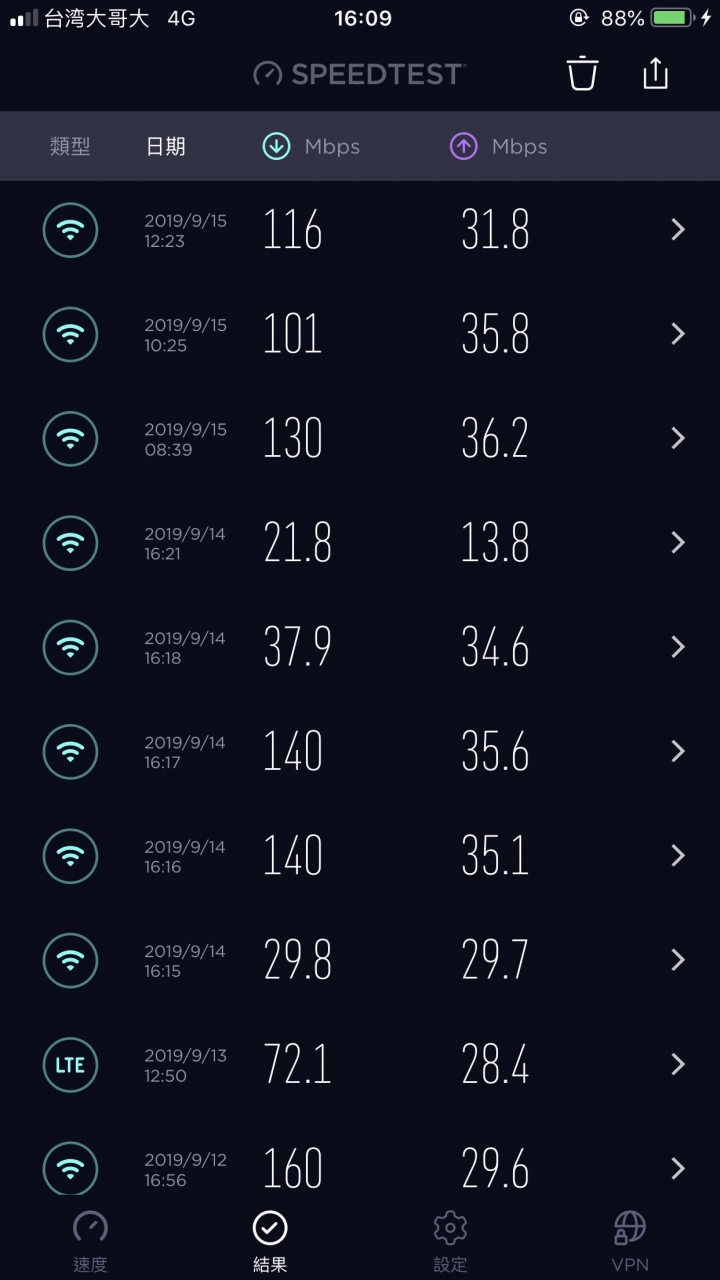Open the 2019/9/14 16:18 result
This screenshot has height=1280, width=720.
[360, 647]
